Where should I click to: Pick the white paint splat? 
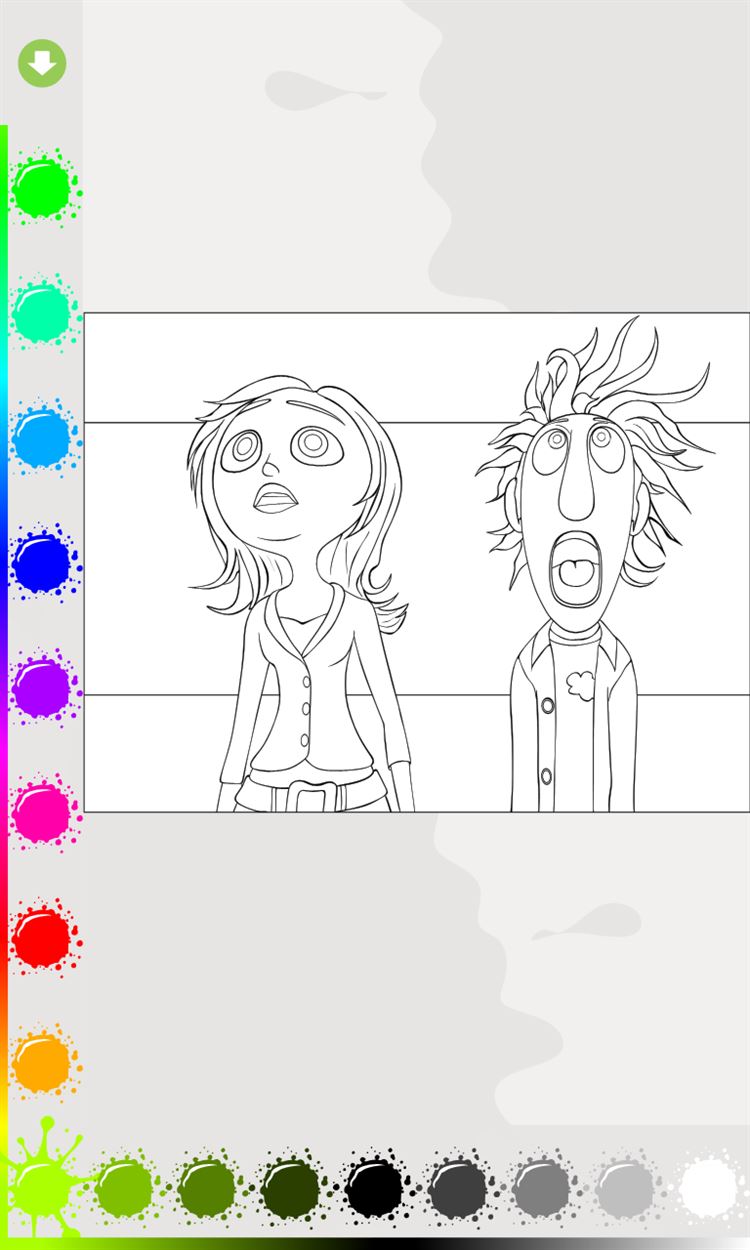tap(707, 1187)
